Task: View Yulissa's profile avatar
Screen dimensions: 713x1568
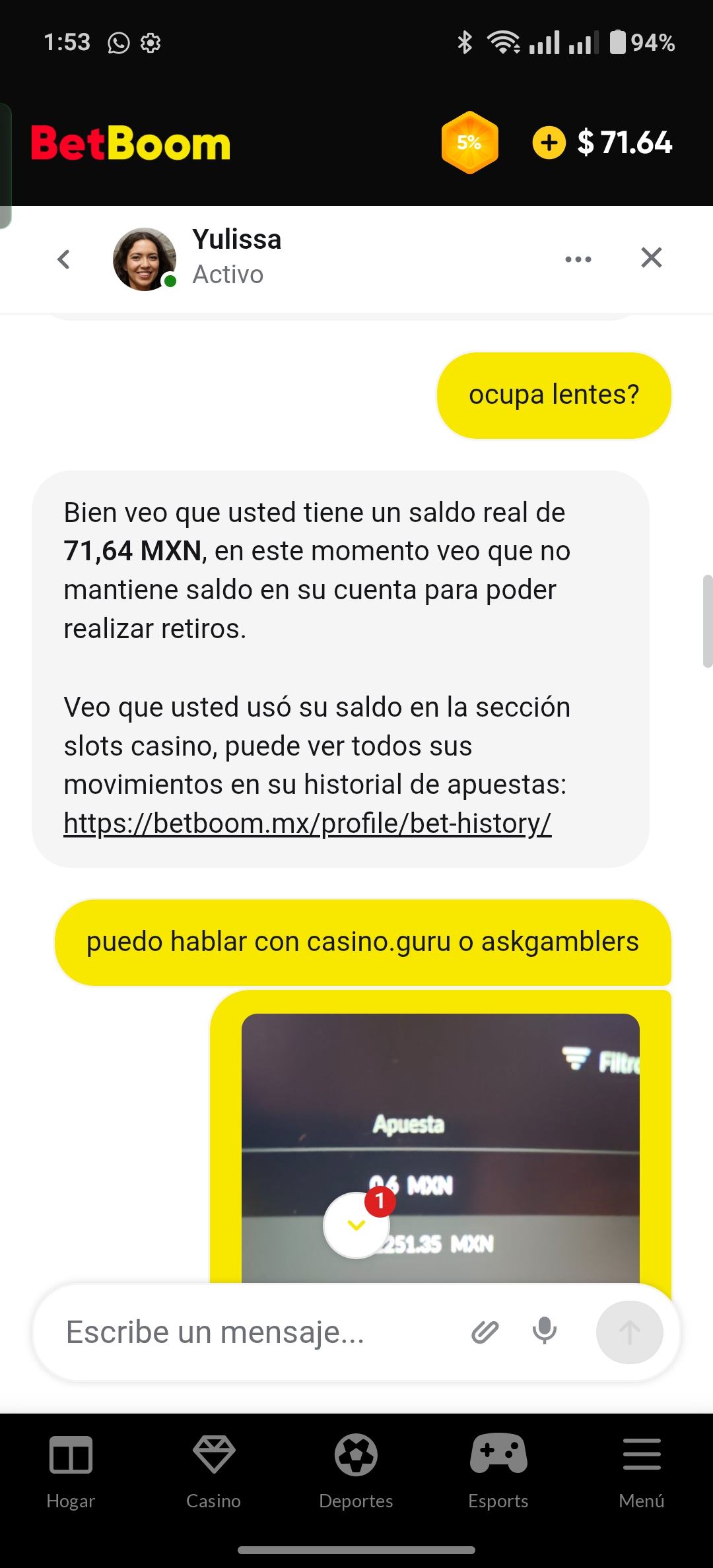Action: [x=146, y=257]
